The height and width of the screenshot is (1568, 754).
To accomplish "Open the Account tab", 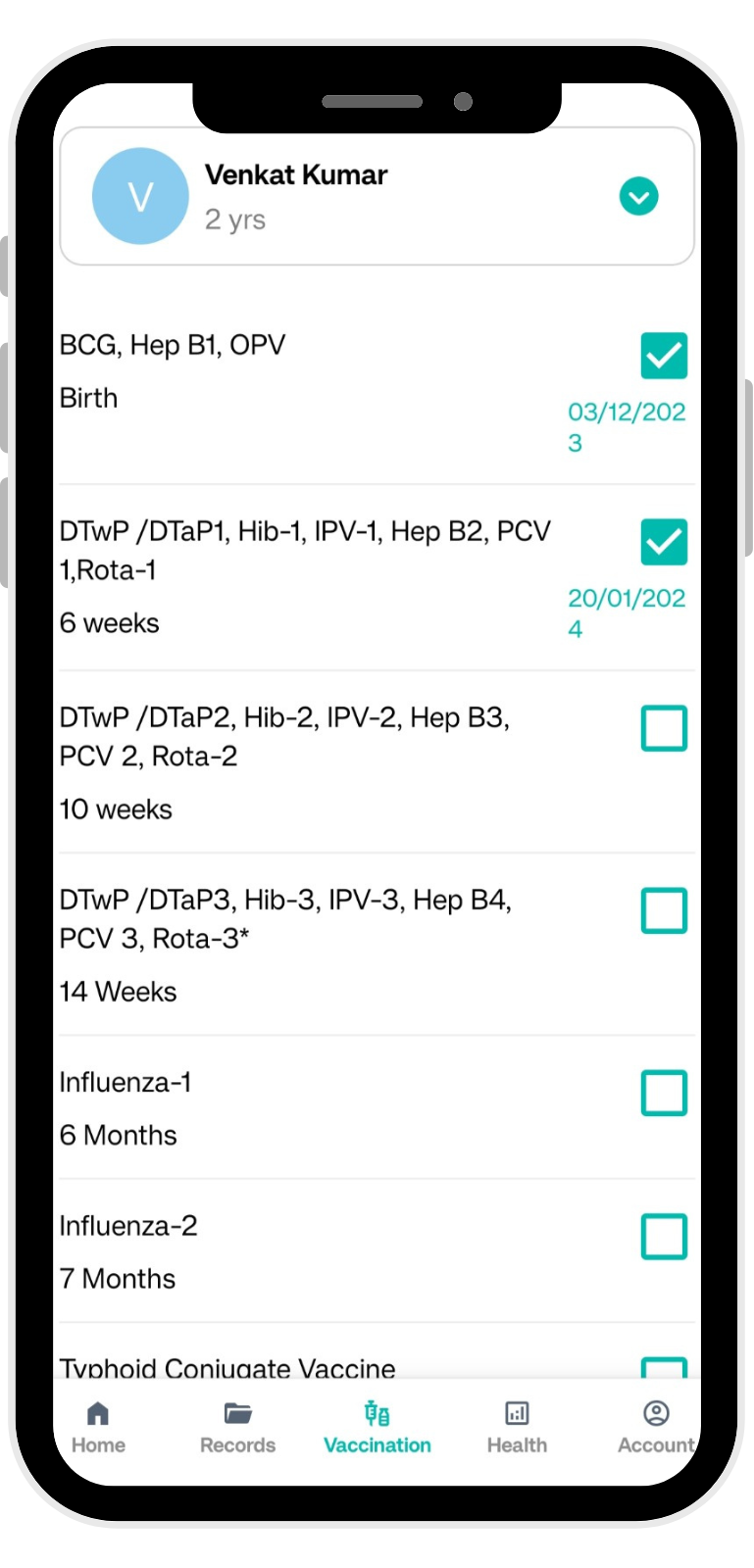I will tap(655, 1428).
